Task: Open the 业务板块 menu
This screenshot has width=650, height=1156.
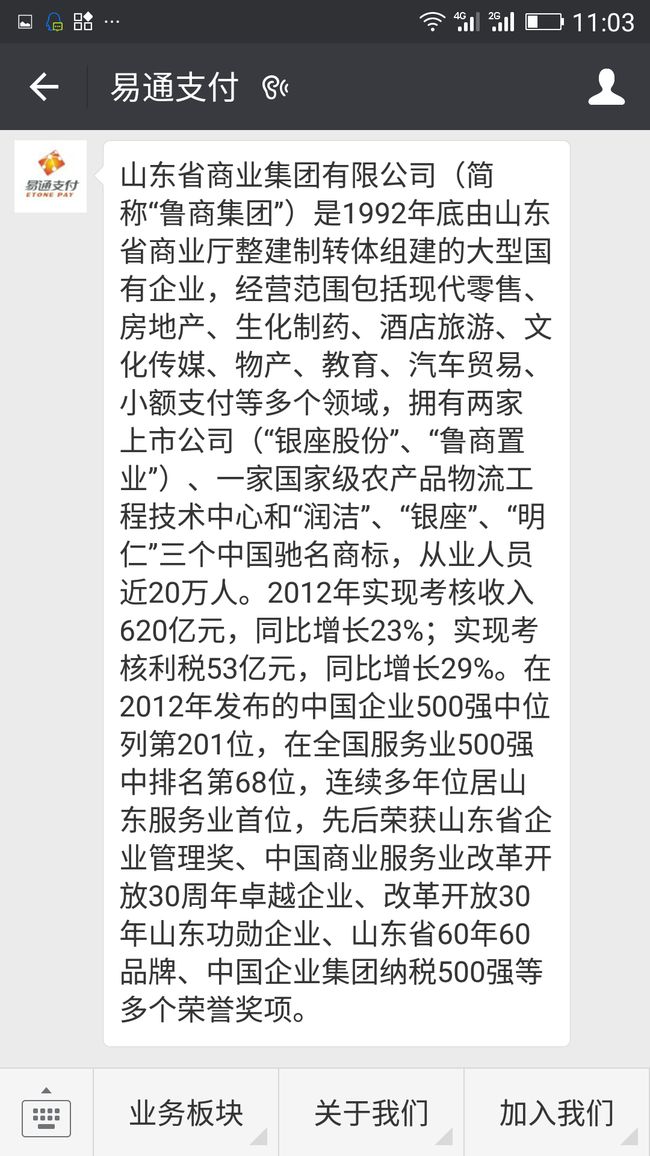Action: coord(186,1113)
